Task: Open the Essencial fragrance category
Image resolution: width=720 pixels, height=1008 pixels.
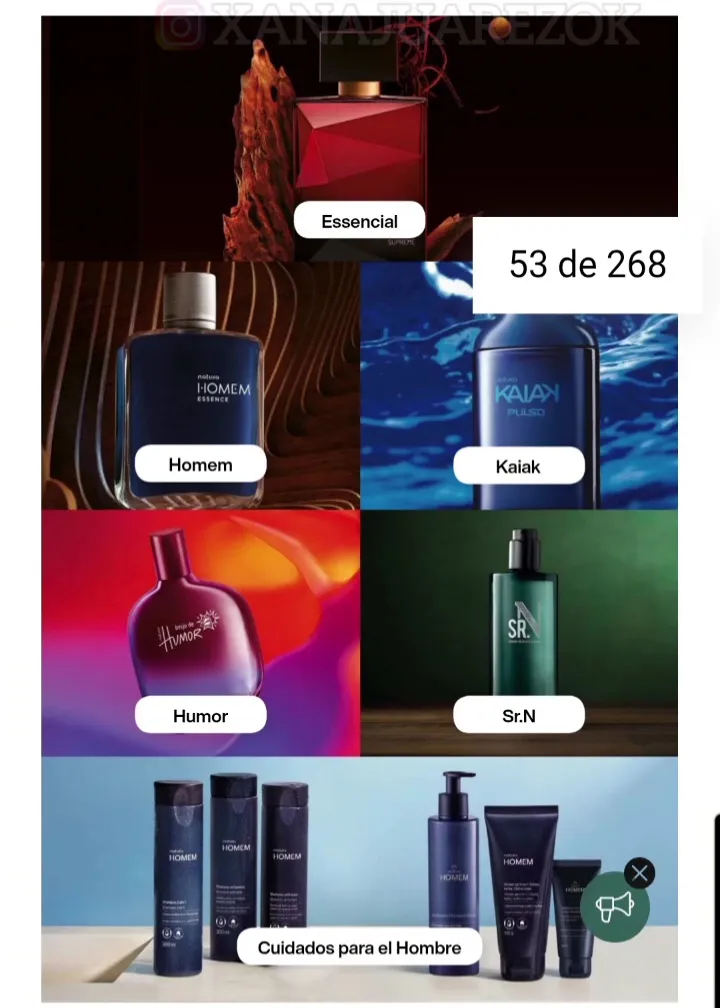Action: pos(359,221)
